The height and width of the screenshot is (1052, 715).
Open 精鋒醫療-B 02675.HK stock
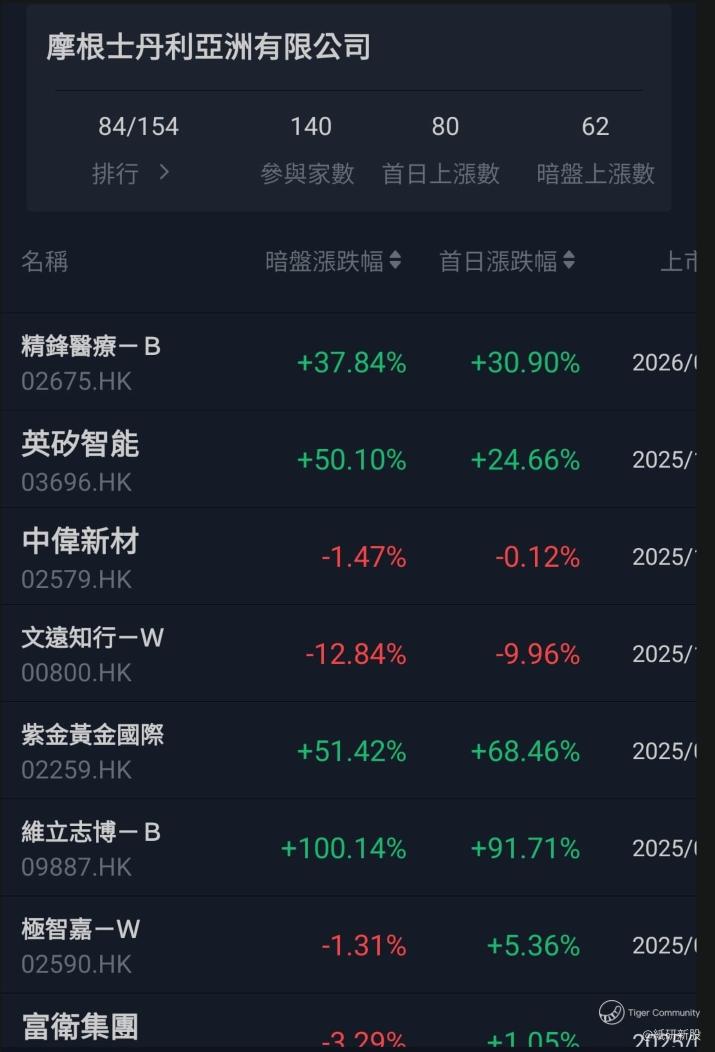(91, 363)
